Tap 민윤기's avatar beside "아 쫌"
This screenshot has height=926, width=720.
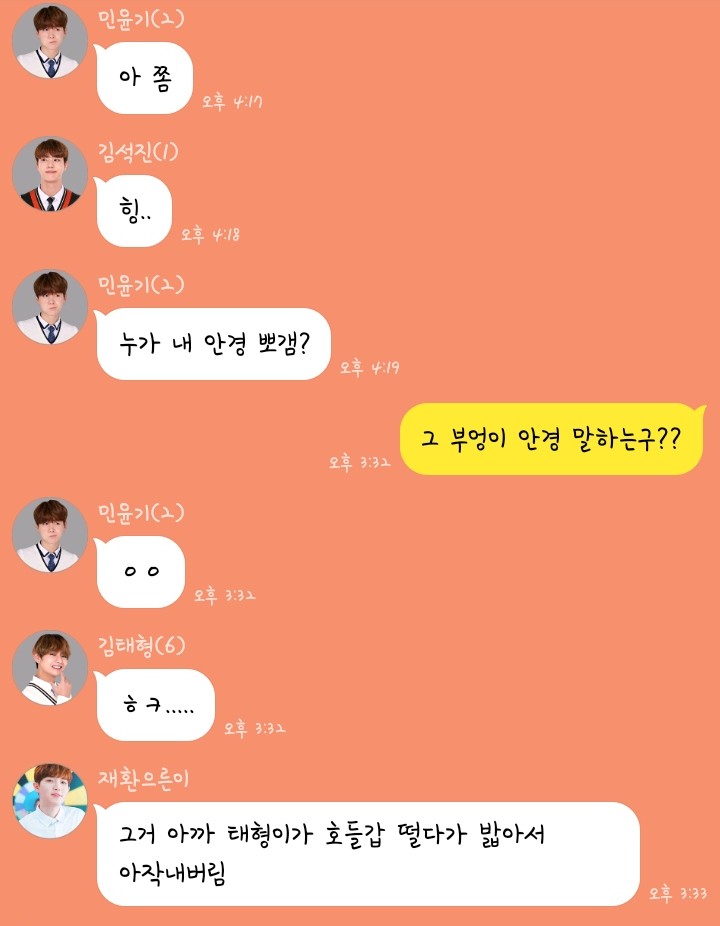[x=50, y=41]
